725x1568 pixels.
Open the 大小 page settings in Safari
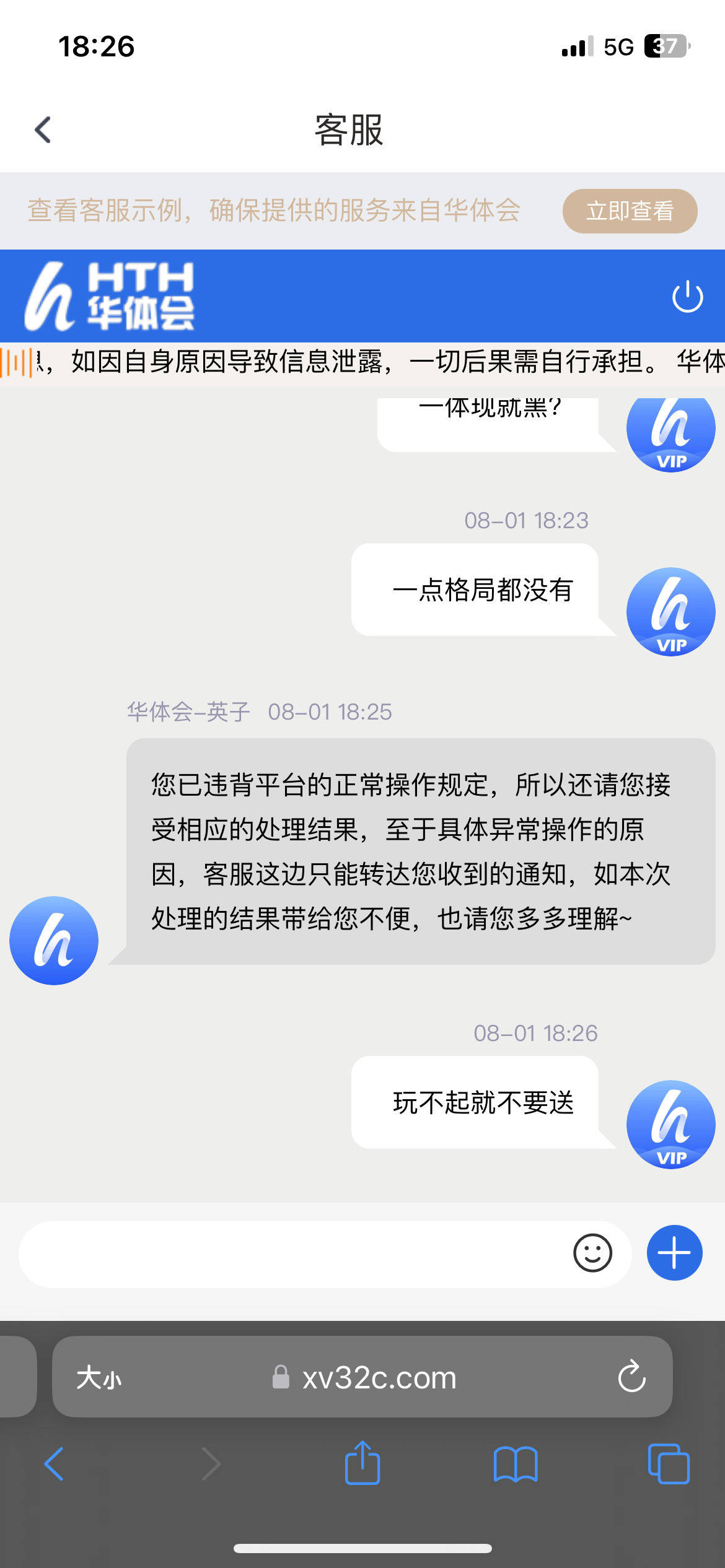click(x=99, y=1378)
